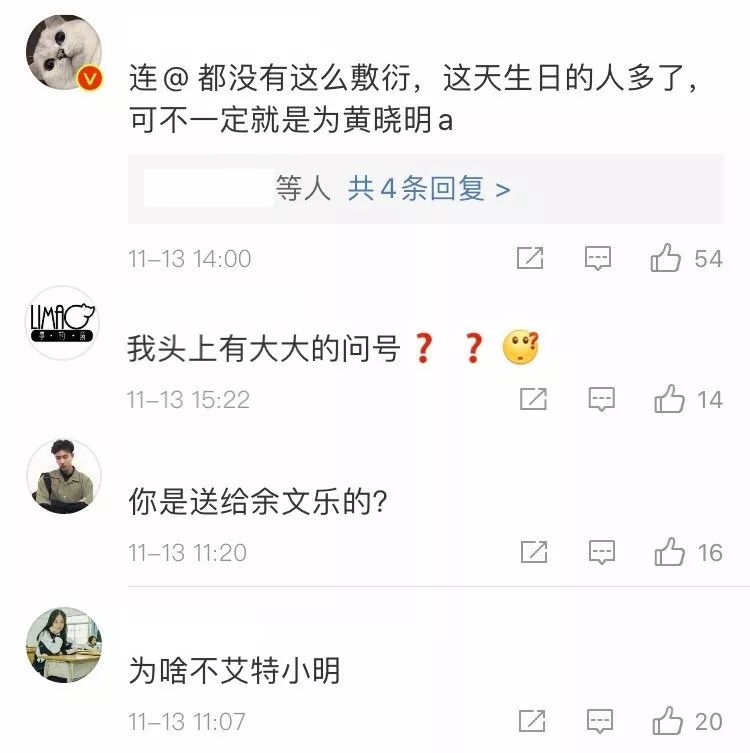Like the 我头上有大大的问号 comment
The image size is (750, 753).
click(x=669, y=400)
